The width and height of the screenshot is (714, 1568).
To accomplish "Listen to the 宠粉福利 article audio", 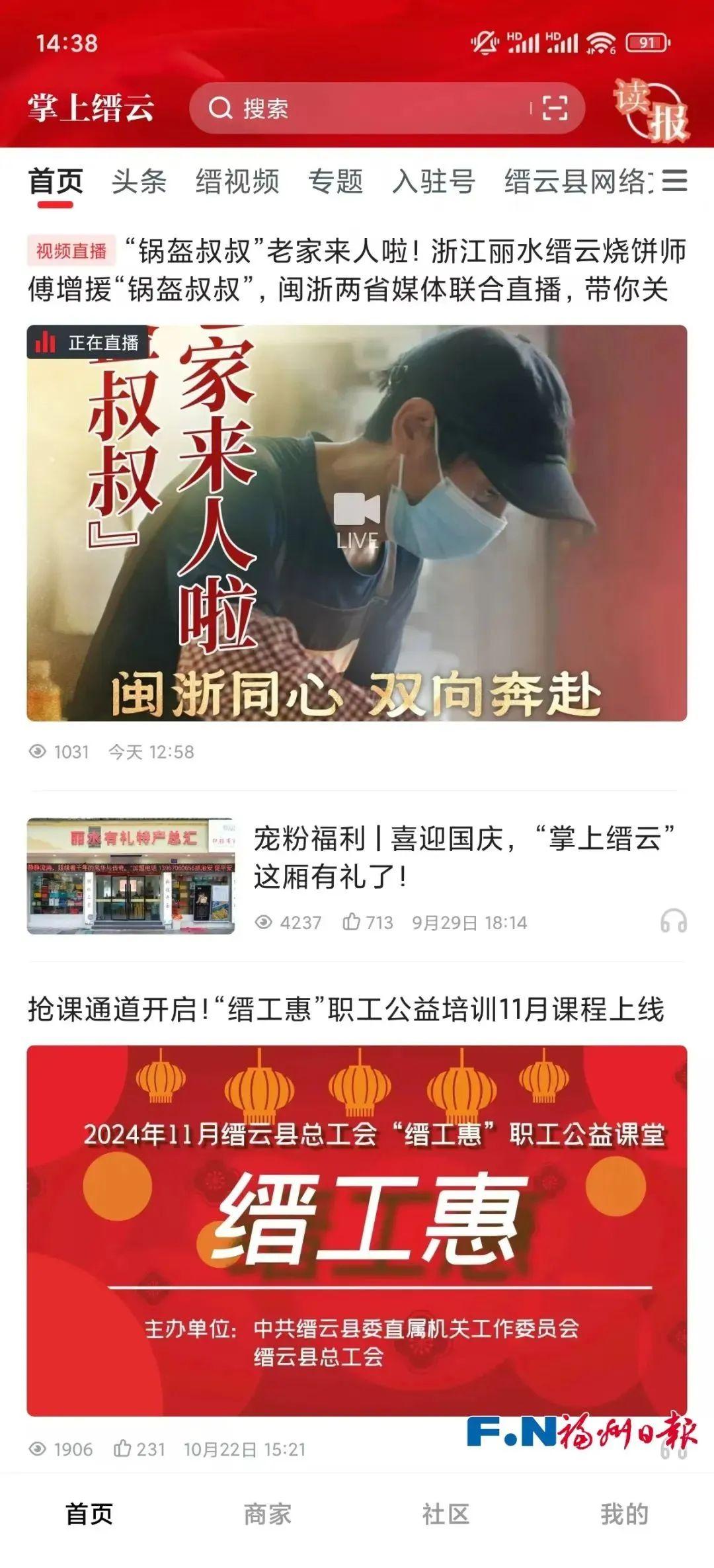I will pos(673,921).
